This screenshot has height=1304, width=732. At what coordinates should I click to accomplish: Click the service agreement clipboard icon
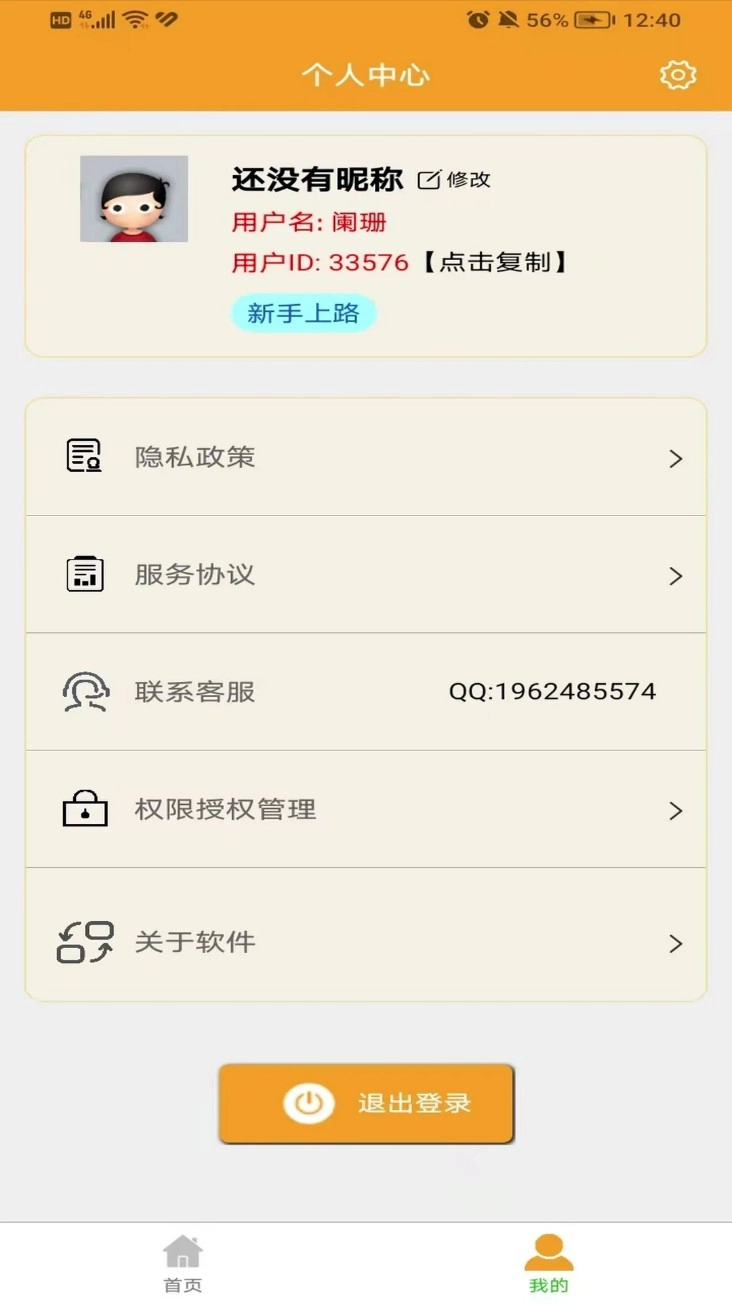pyautogui.click(x=84, y=574)
